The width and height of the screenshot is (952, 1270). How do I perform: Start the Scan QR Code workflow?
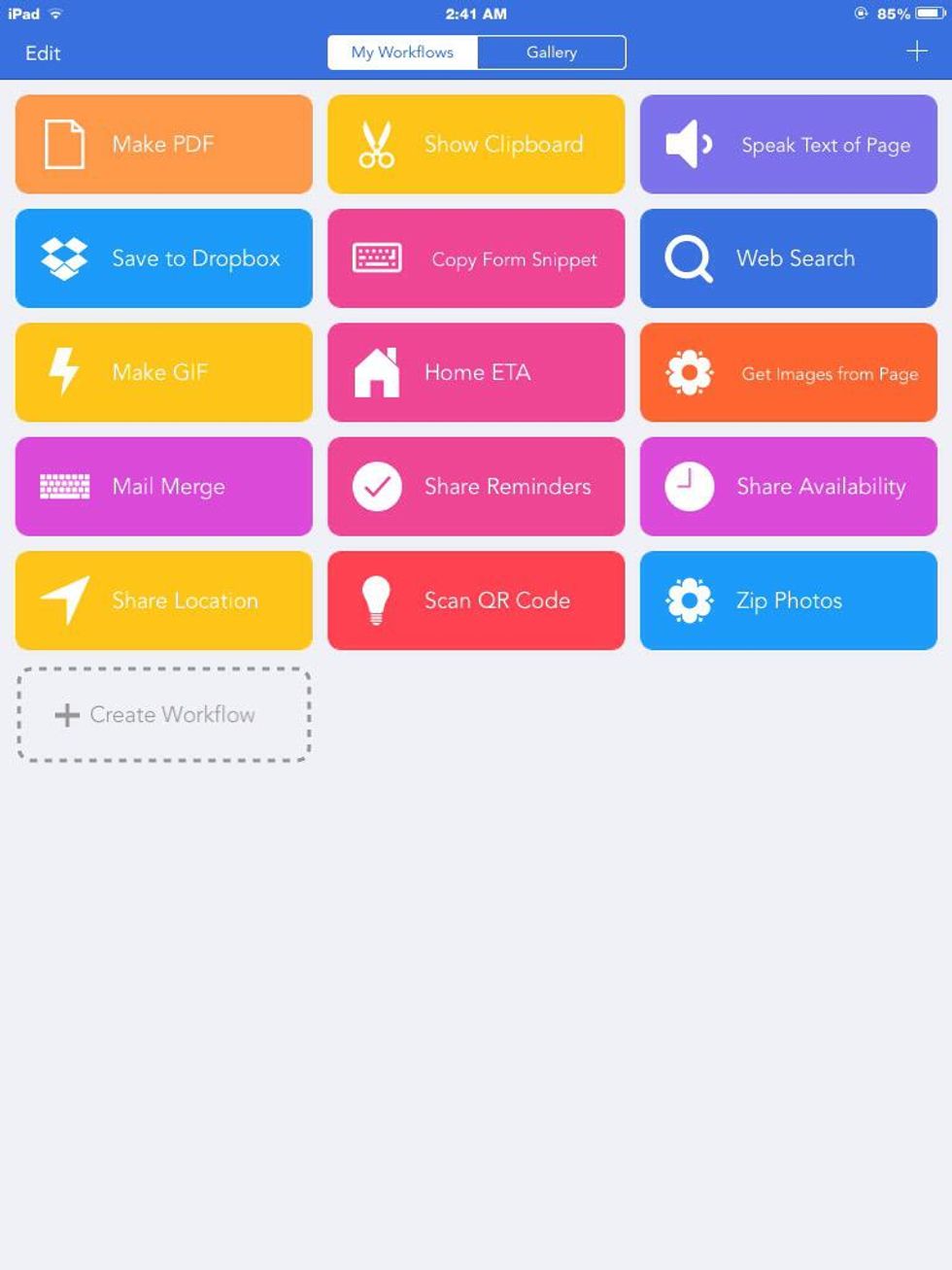click(476, 601)
